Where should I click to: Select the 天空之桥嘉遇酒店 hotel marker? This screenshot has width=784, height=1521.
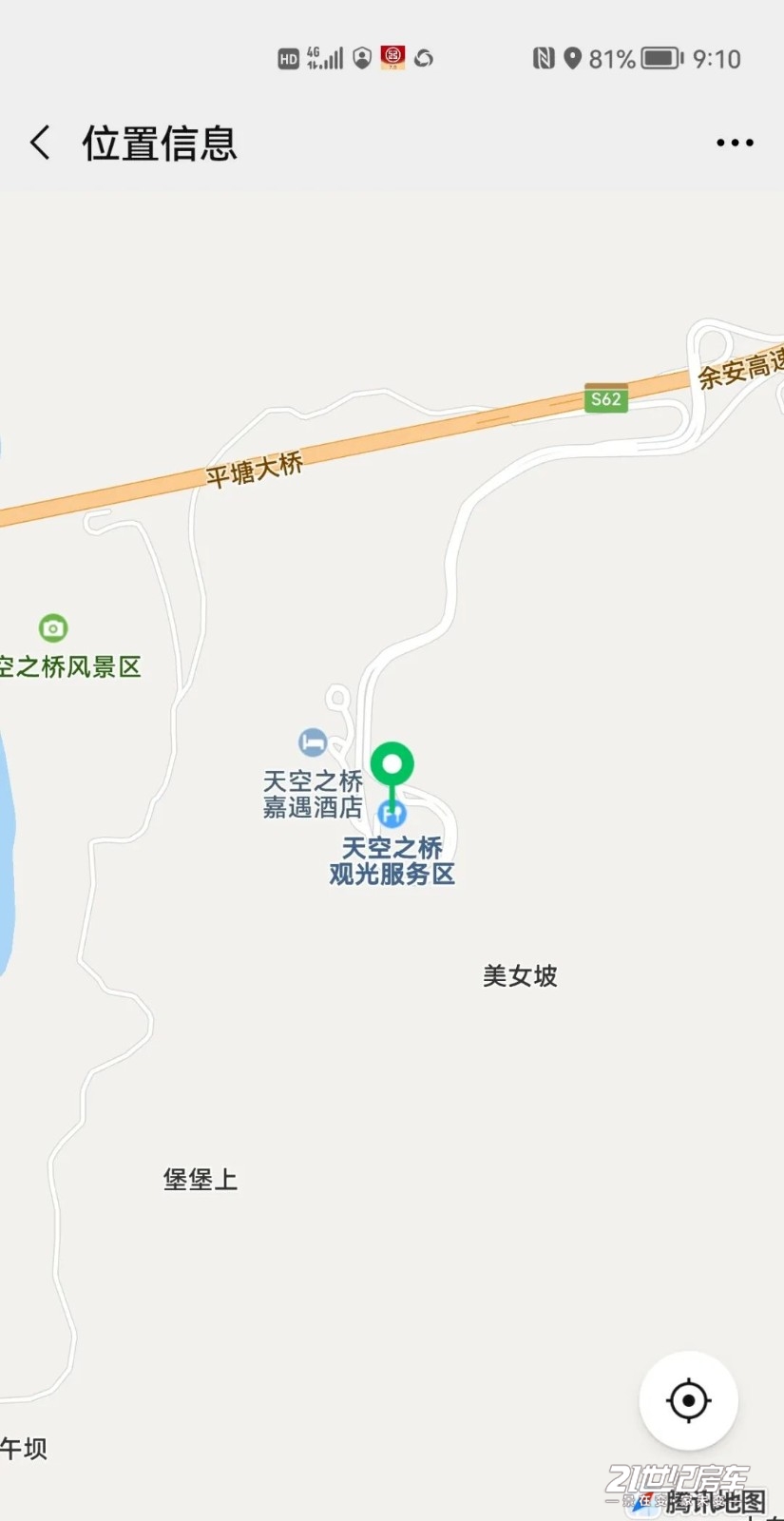pos(313,742)
